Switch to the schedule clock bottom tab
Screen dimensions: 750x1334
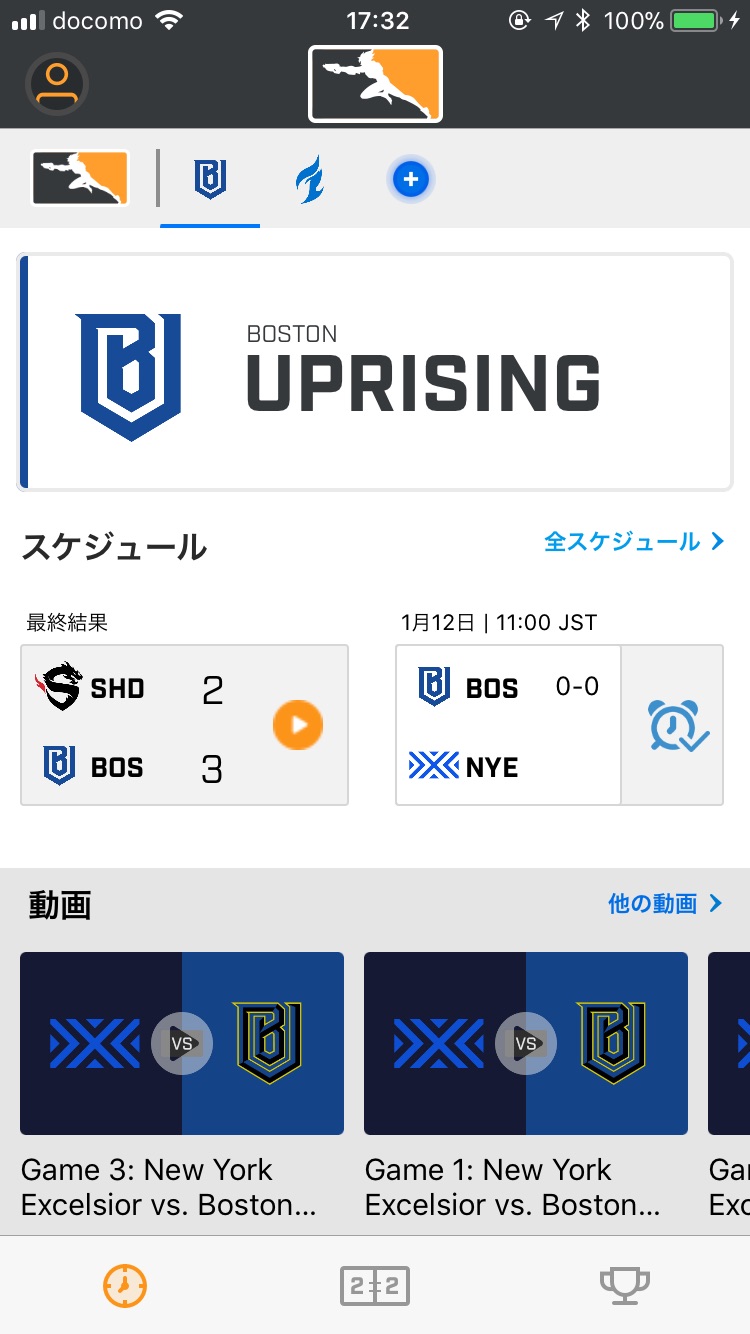(x=125, y=1285)
